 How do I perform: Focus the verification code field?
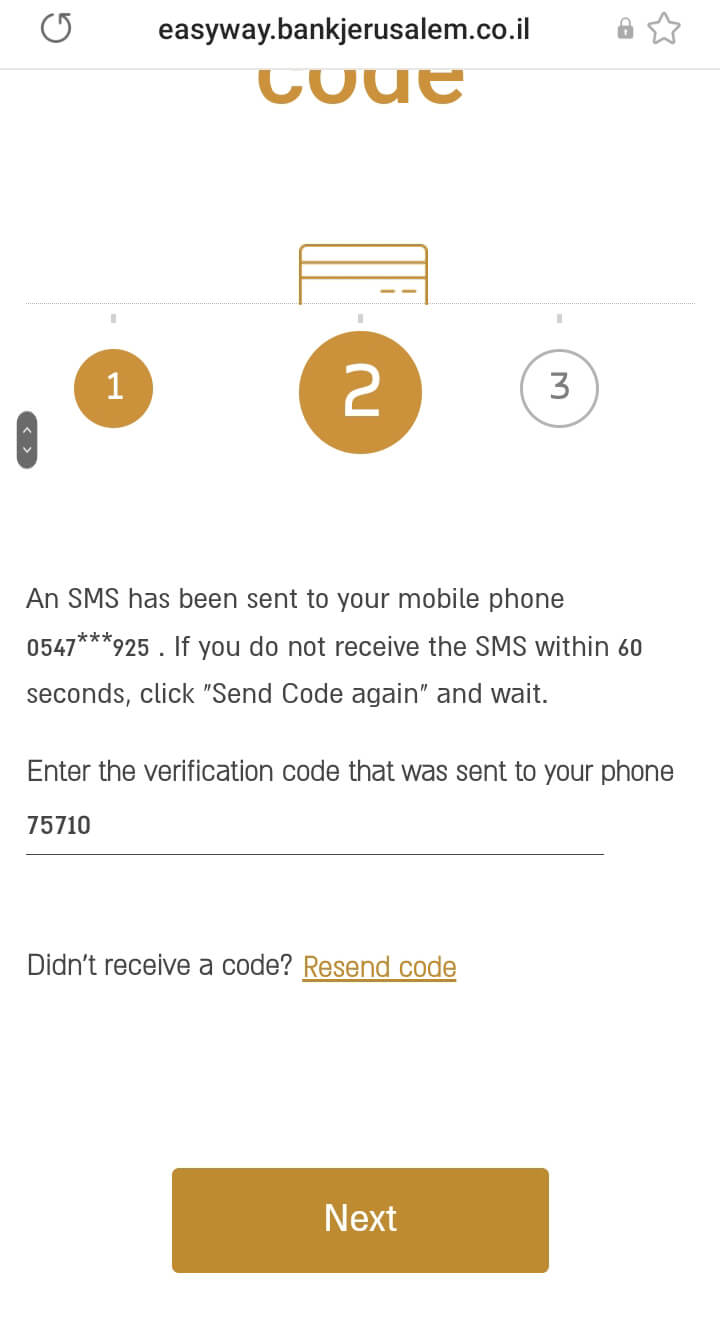coord(314,827)
